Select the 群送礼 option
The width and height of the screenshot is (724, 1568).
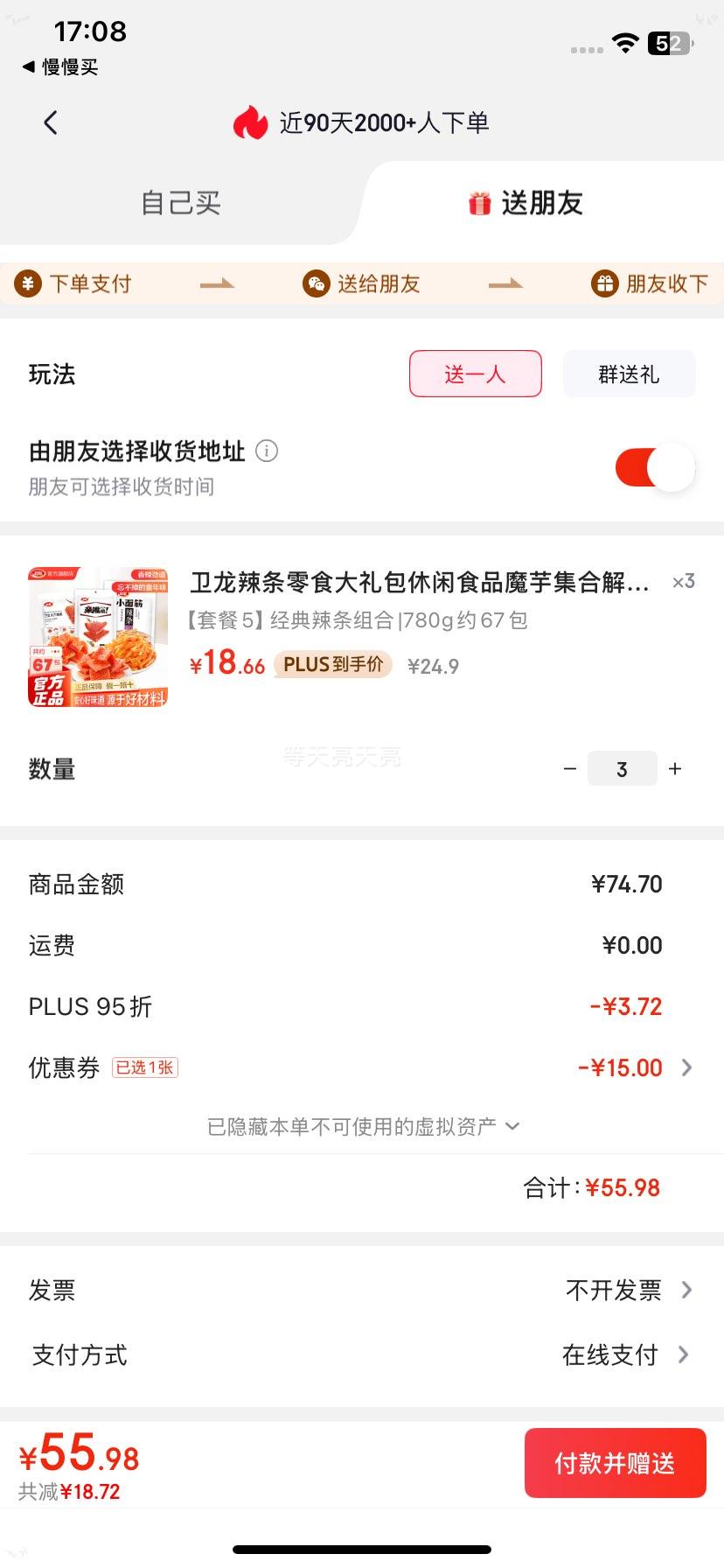pyautogui.click(x=629, y=374)
